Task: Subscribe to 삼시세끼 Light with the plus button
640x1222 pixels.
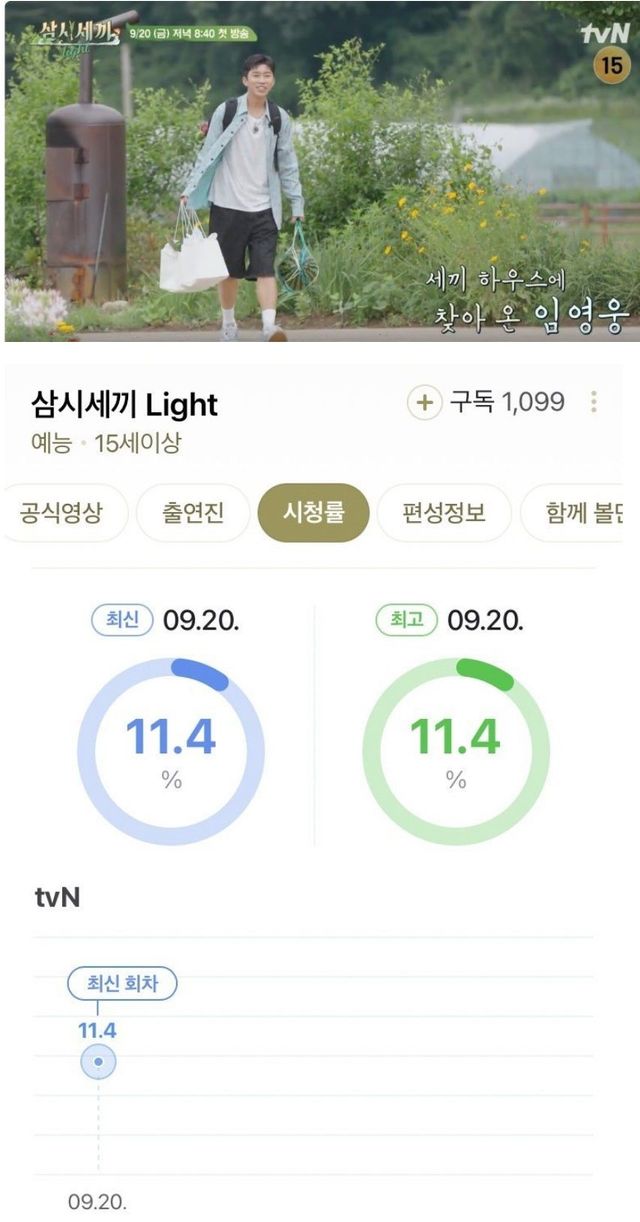Action: (x=424, y=403)
